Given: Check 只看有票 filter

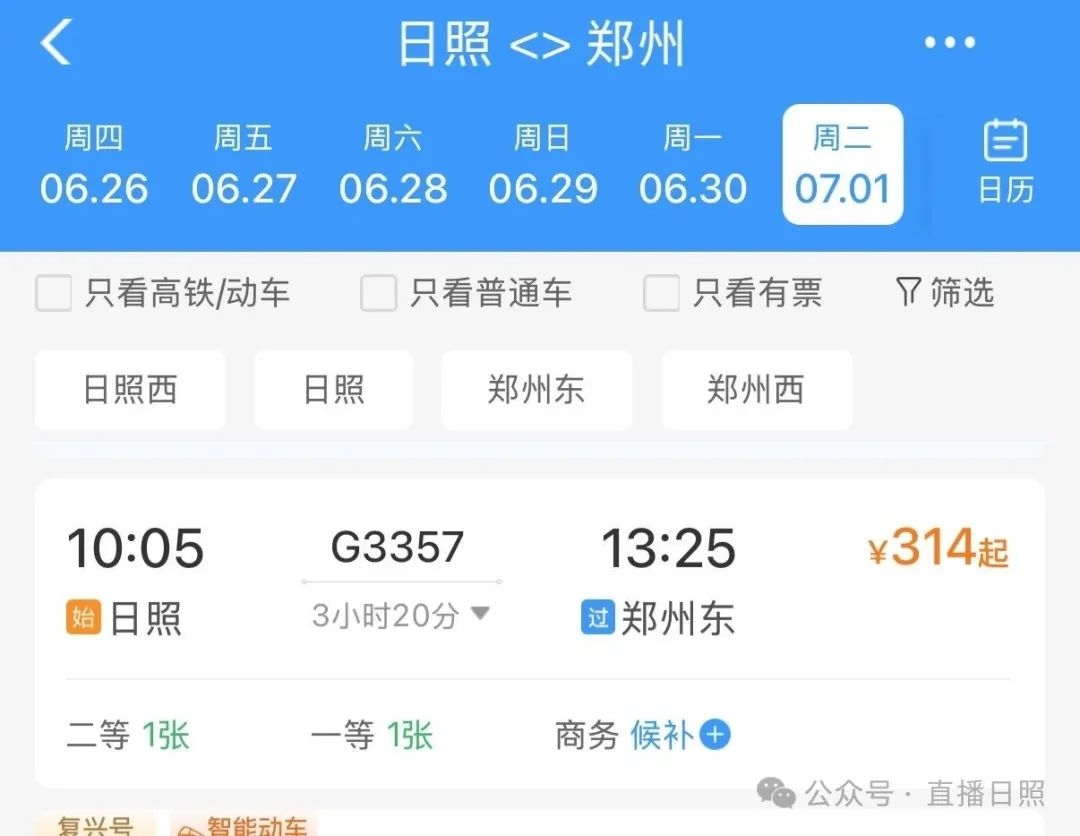Looking at the screenshot, I should 661,294.
